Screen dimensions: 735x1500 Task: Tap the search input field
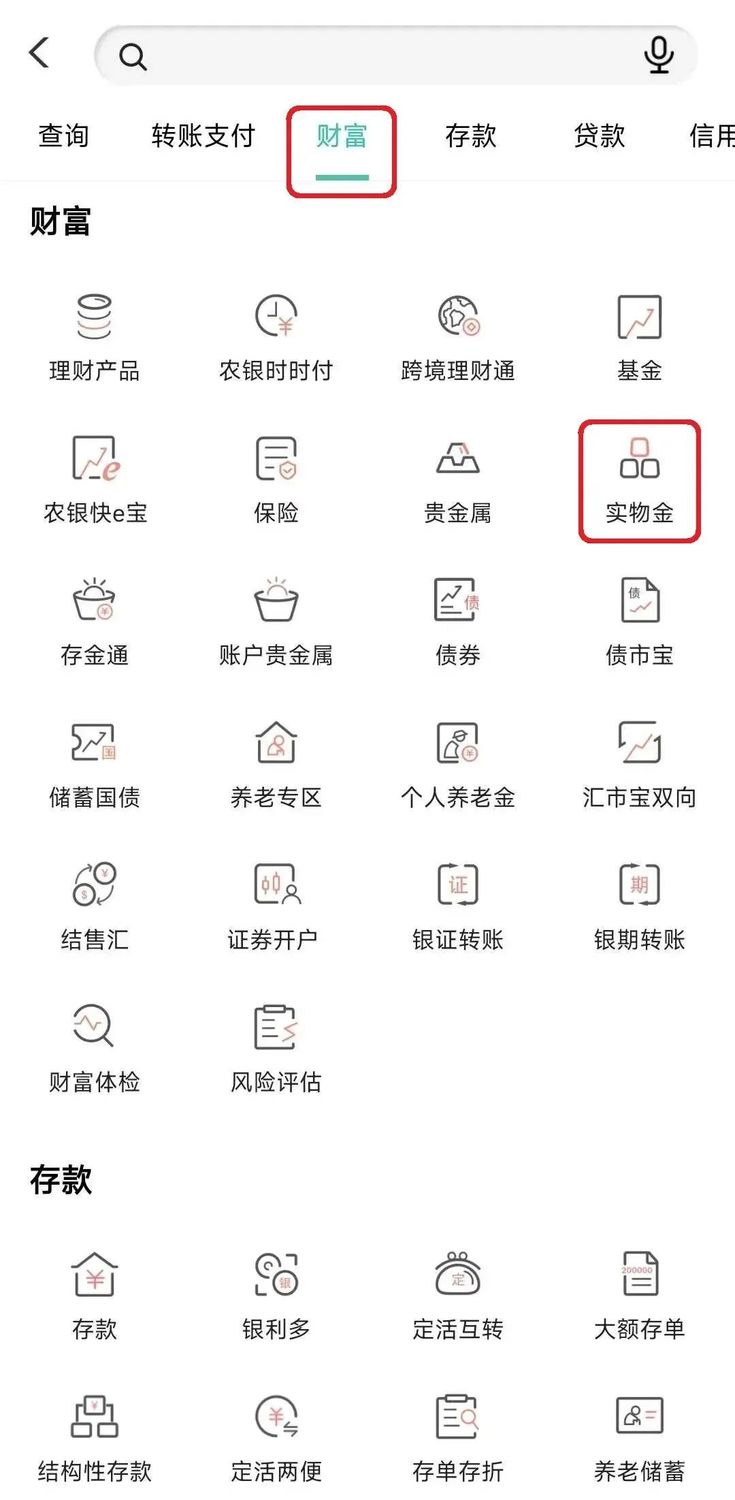[x=390, y=56]
